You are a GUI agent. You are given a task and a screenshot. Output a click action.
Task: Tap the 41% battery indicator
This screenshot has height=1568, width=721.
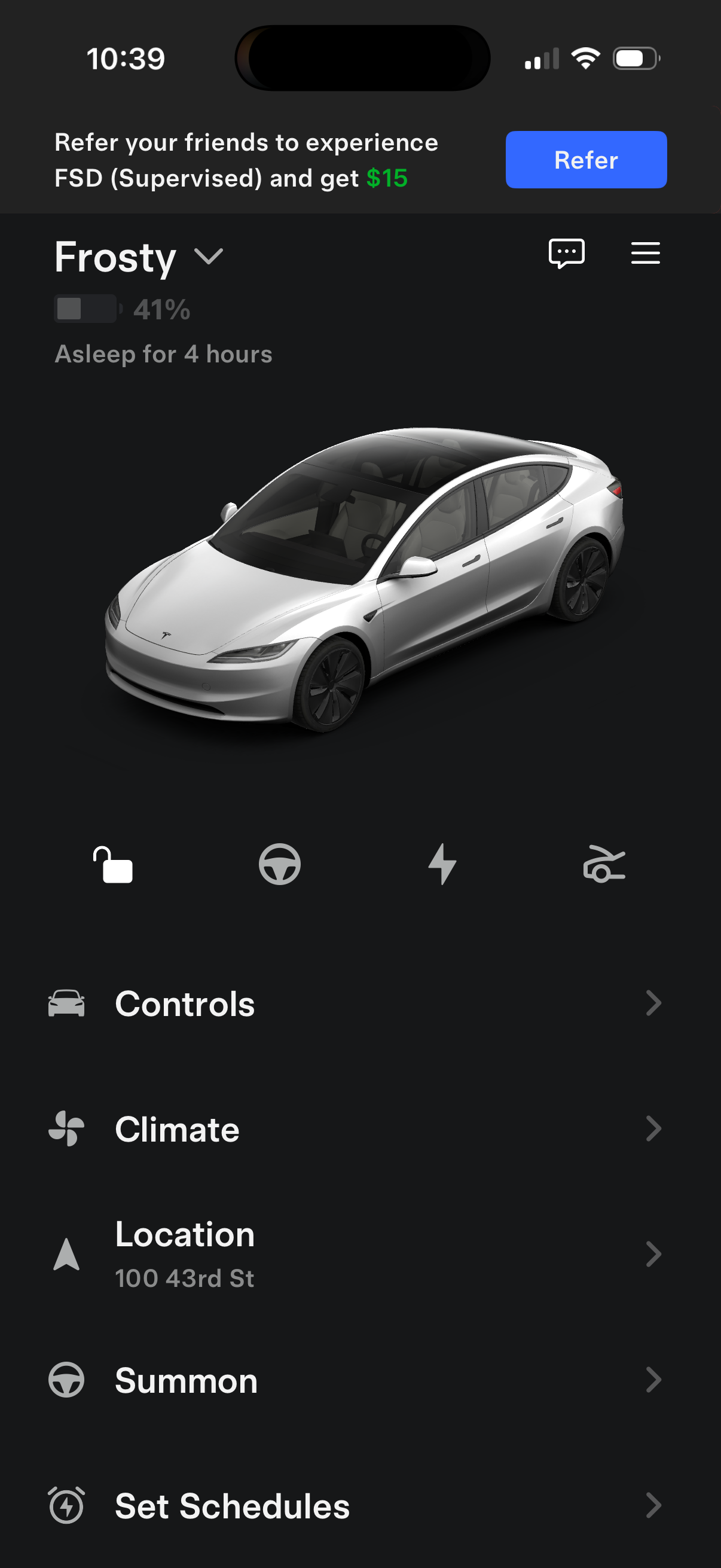coord(122,309)
